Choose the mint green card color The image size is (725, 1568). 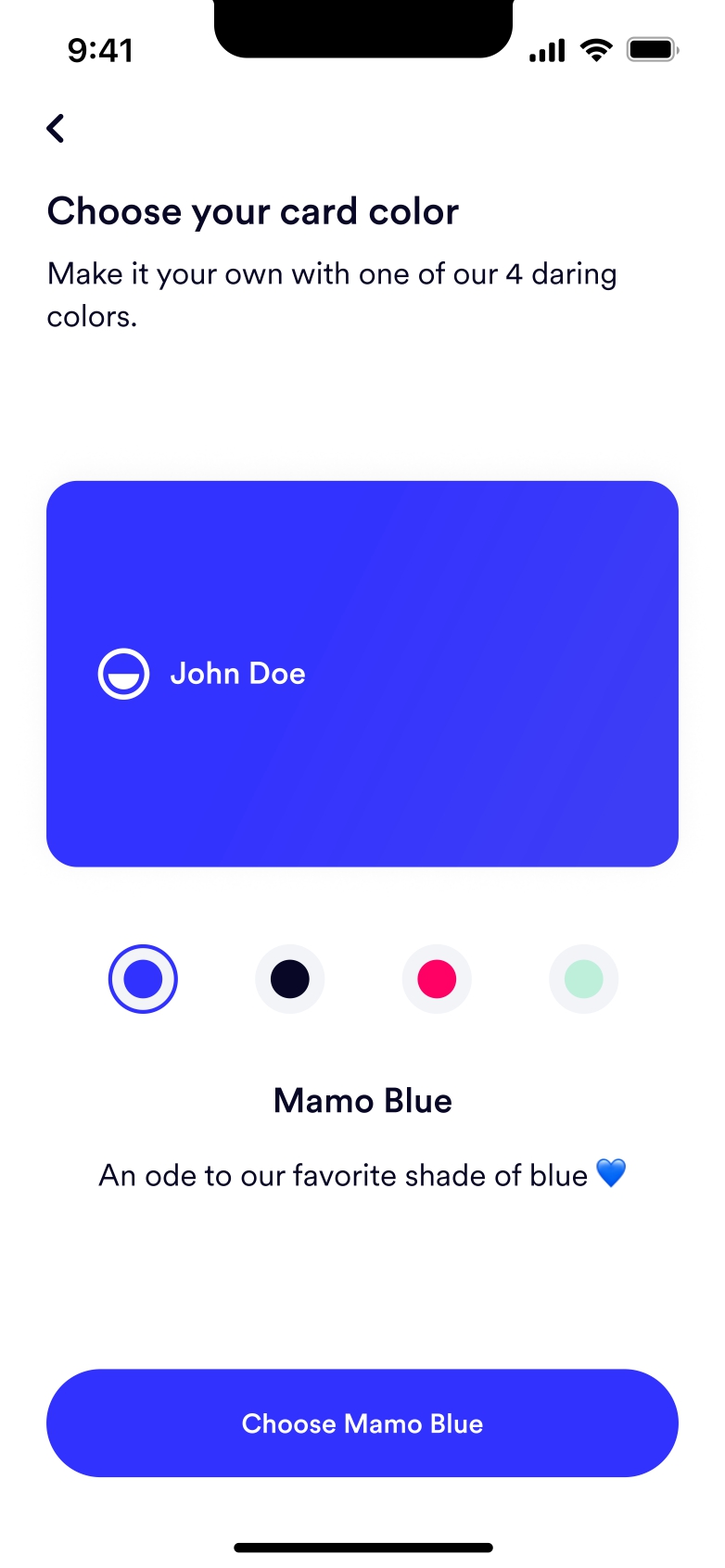click(x=583, y=979)
